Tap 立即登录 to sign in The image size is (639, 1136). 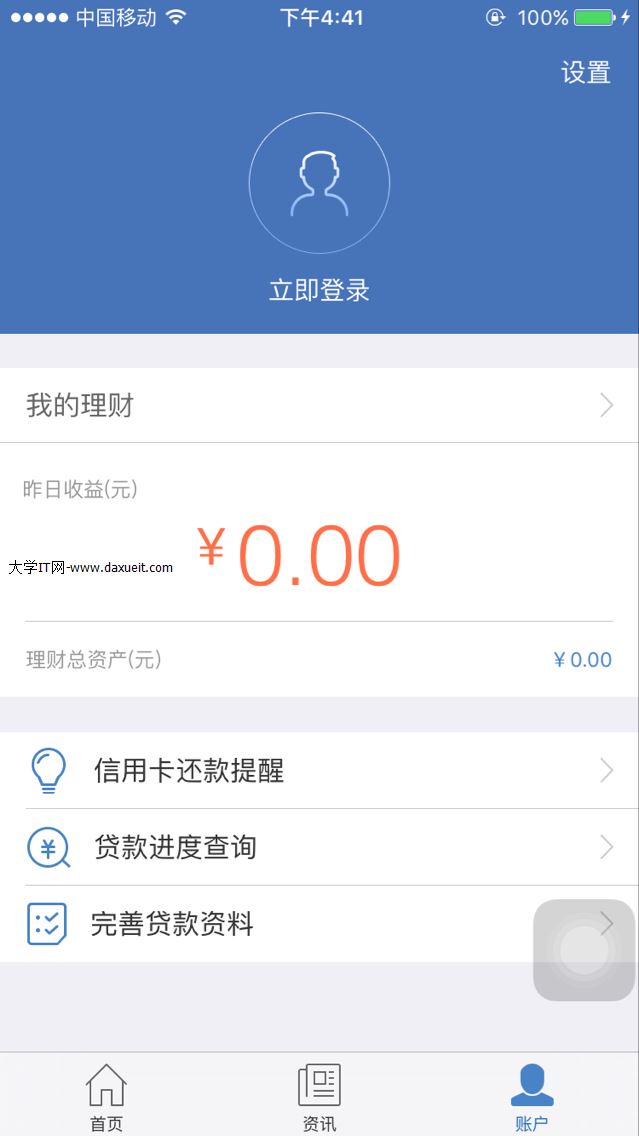click(319, 291)
